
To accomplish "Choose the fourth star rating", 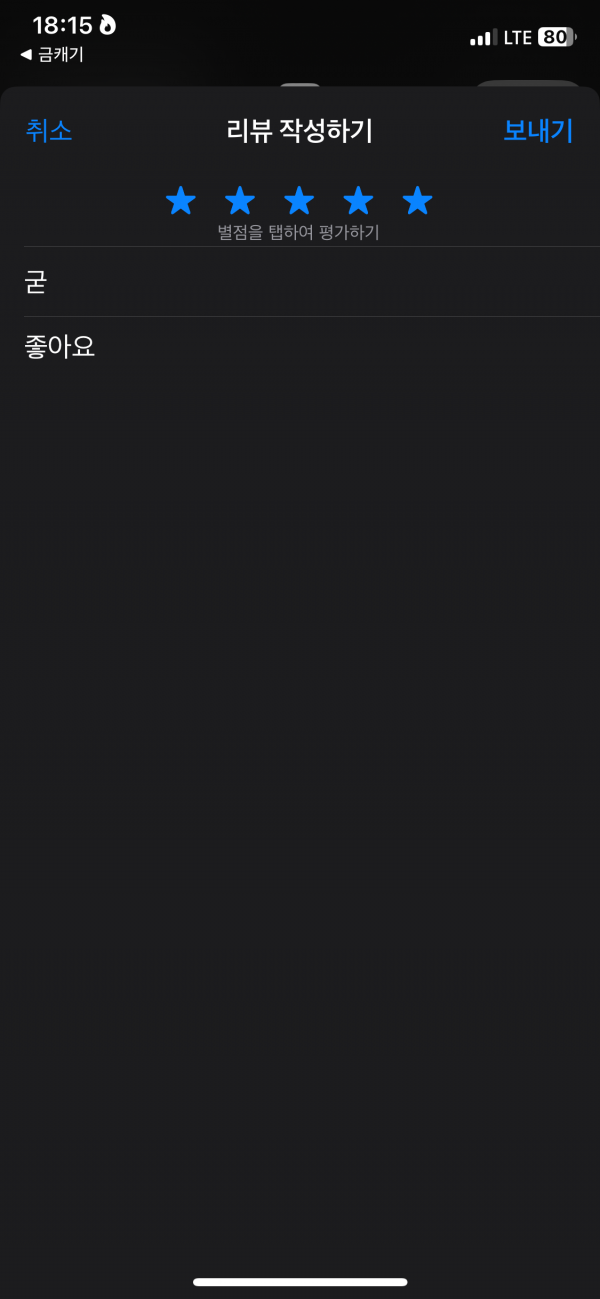I will point(358,201).
